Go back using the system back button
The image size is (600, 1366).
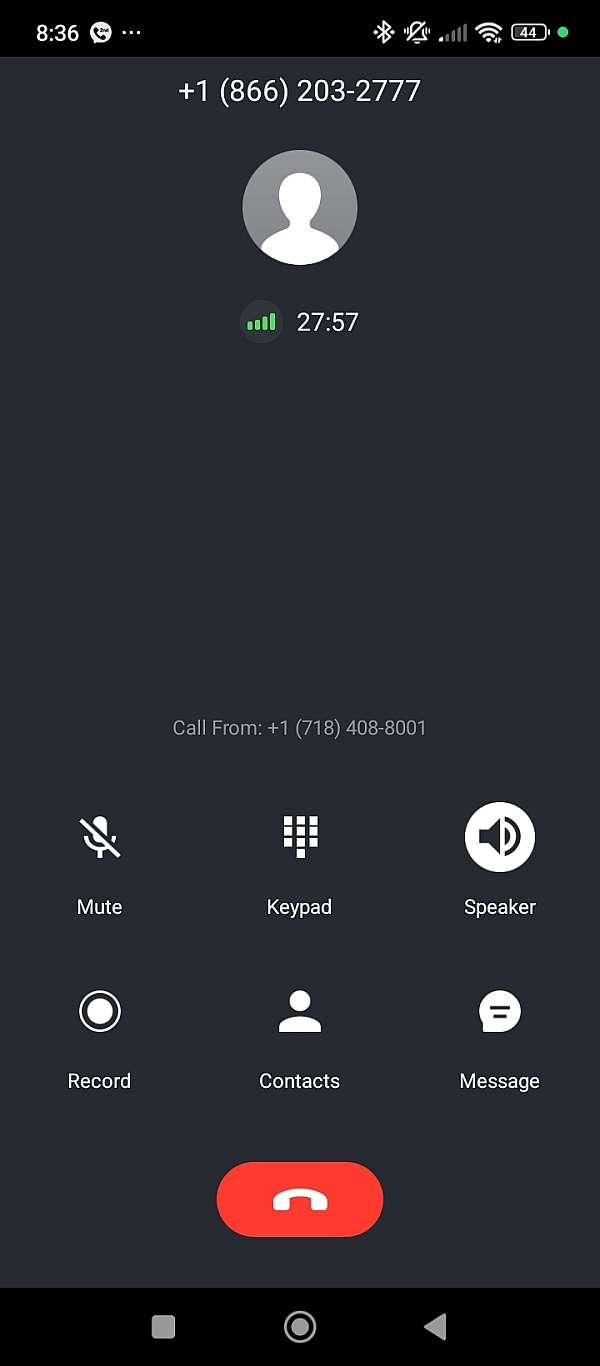pos(435,1327)
